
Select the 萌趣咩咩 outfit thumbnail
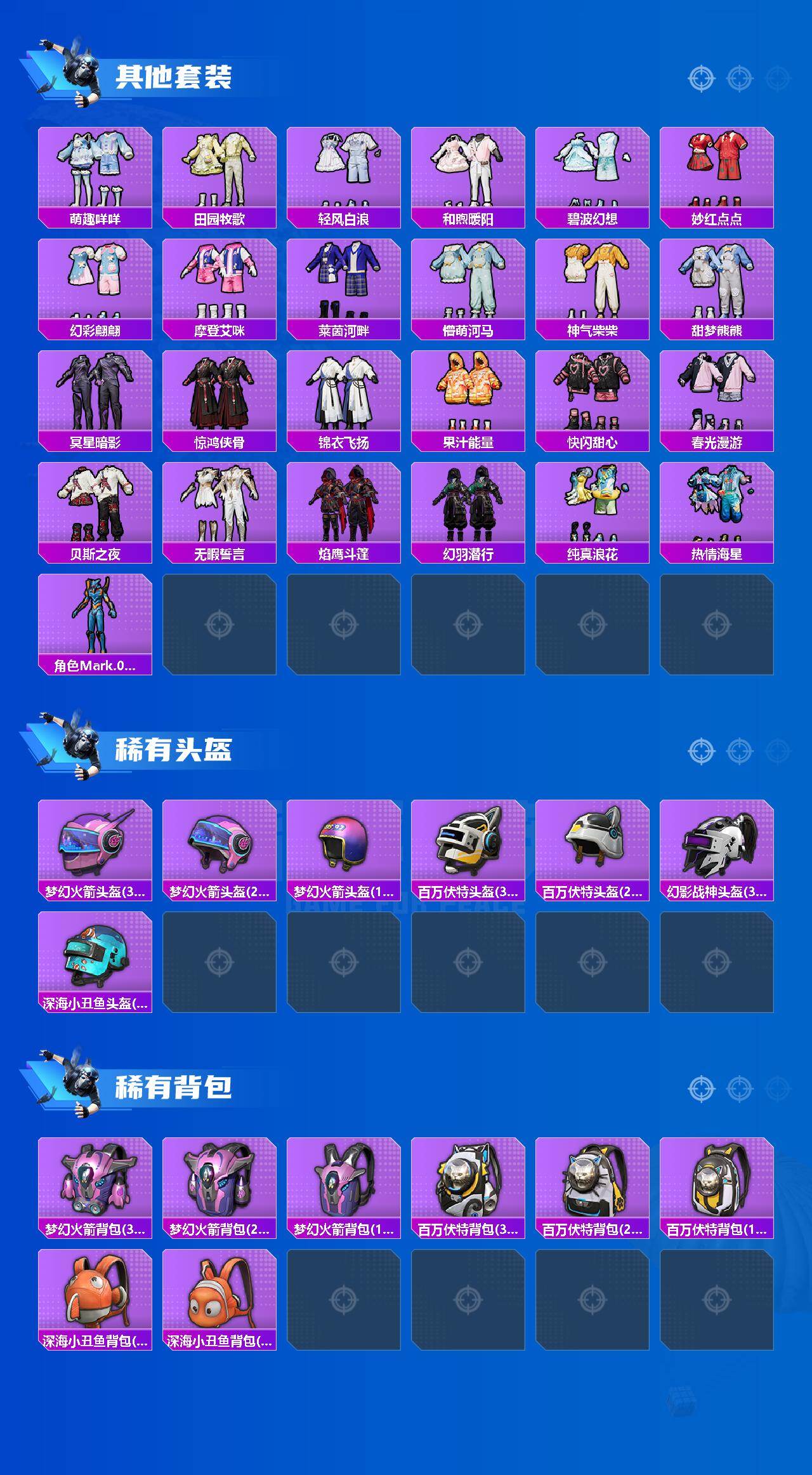[x=95, y=168]
